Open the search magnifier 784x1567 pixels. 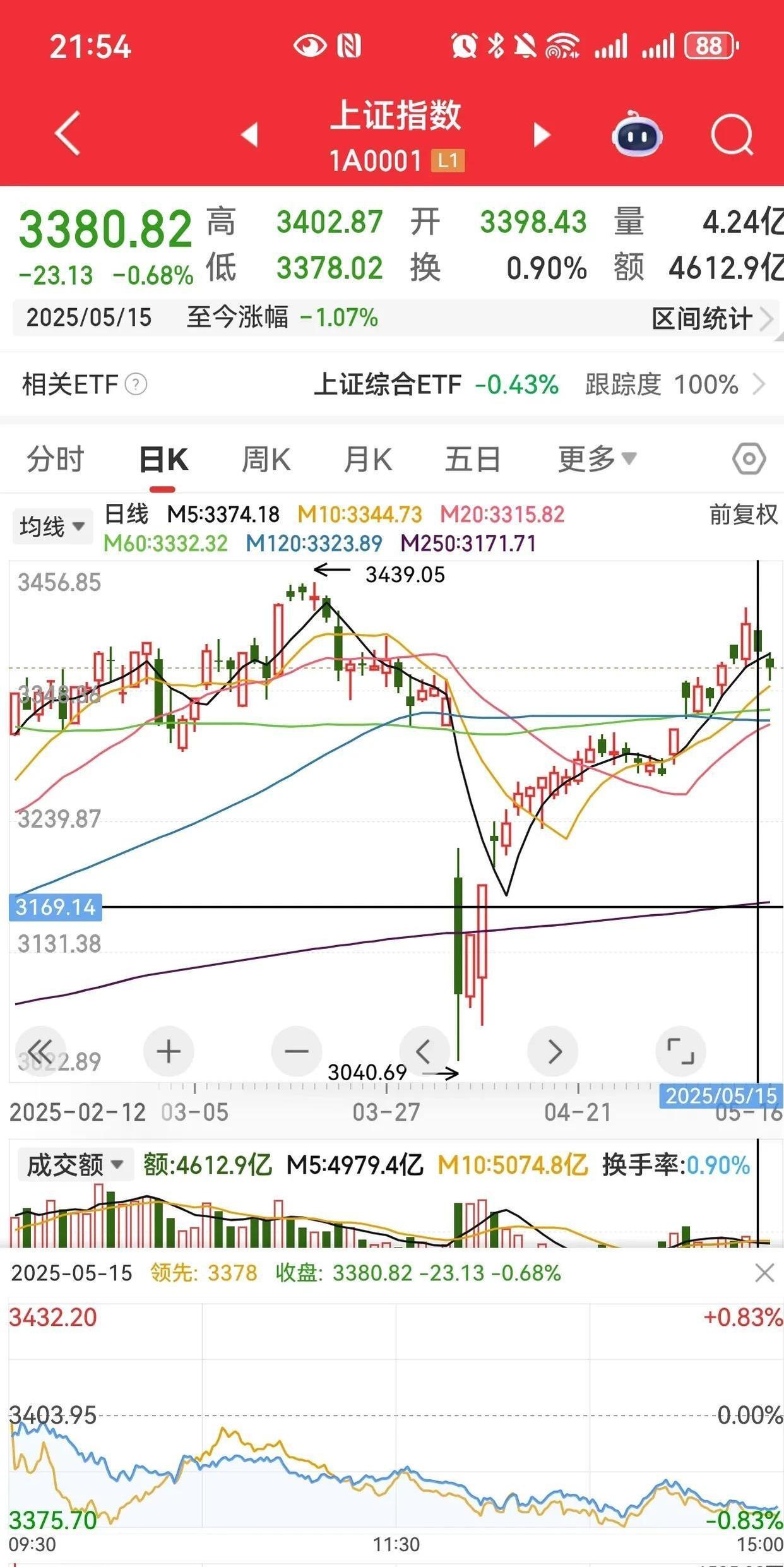[732, 134]
